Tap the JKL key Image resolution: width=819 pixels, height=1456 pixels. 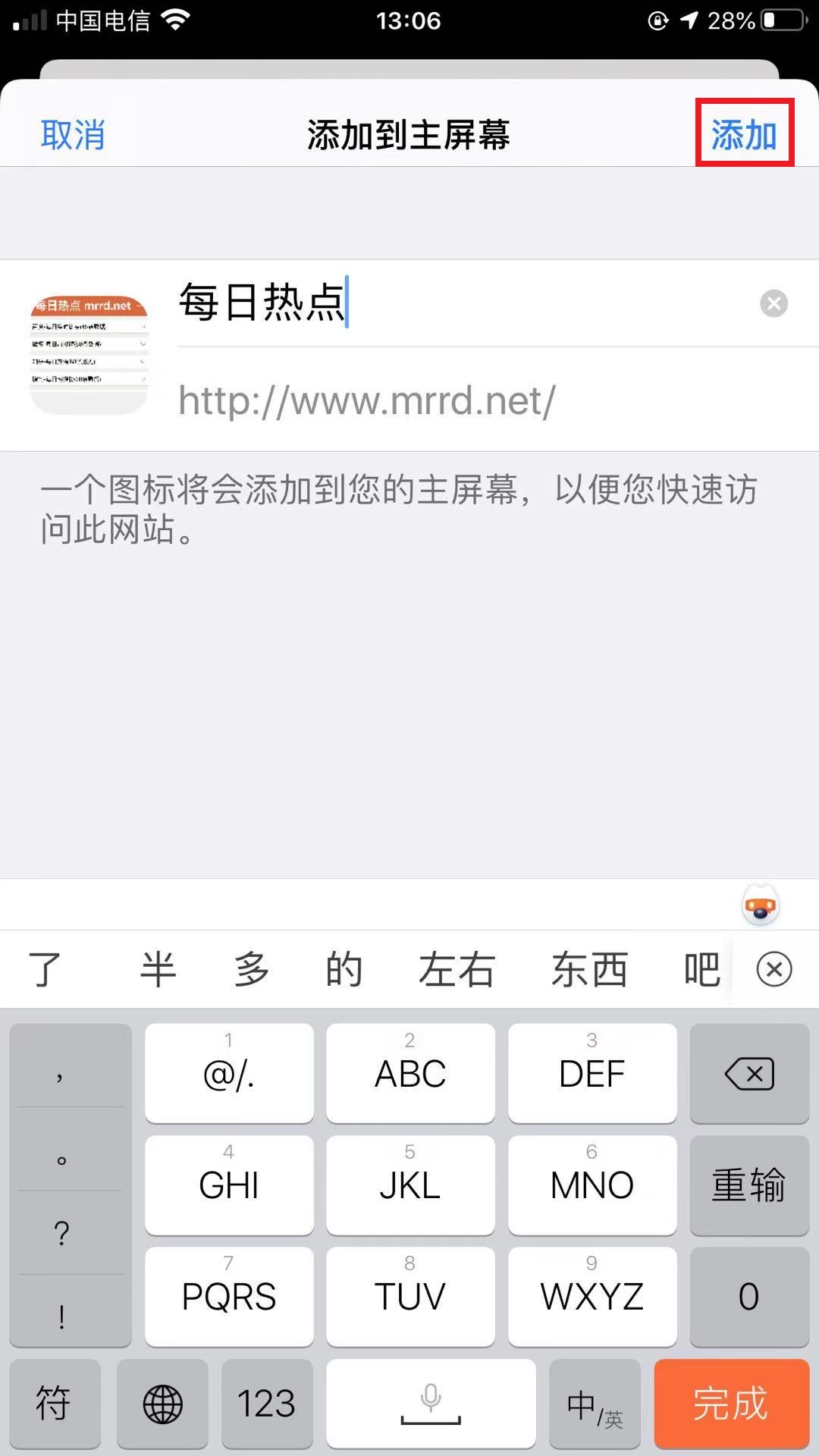(x=410, y=1185)
